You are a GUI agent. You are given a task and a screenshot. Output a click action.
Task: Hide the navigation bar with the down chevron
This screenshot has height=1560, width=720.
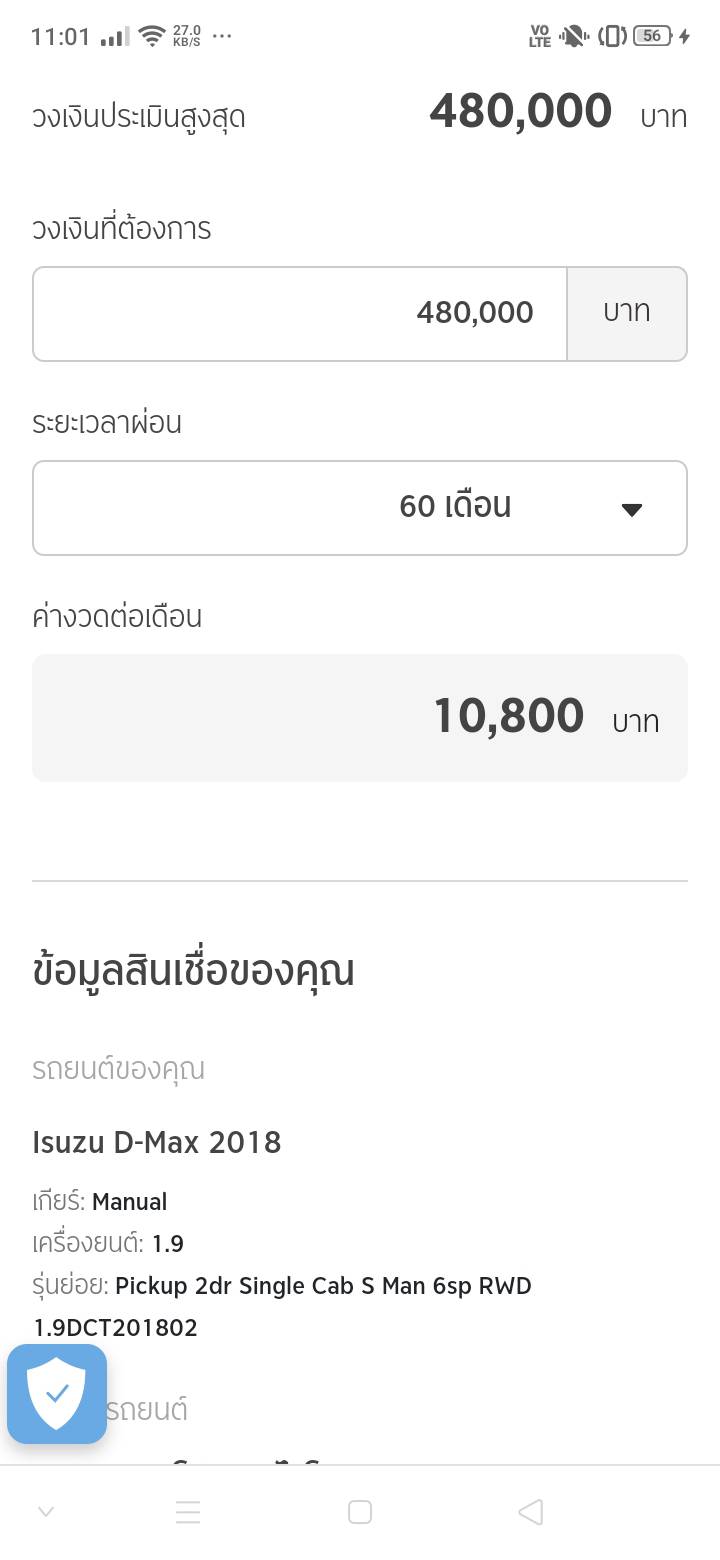[46, 1512]
